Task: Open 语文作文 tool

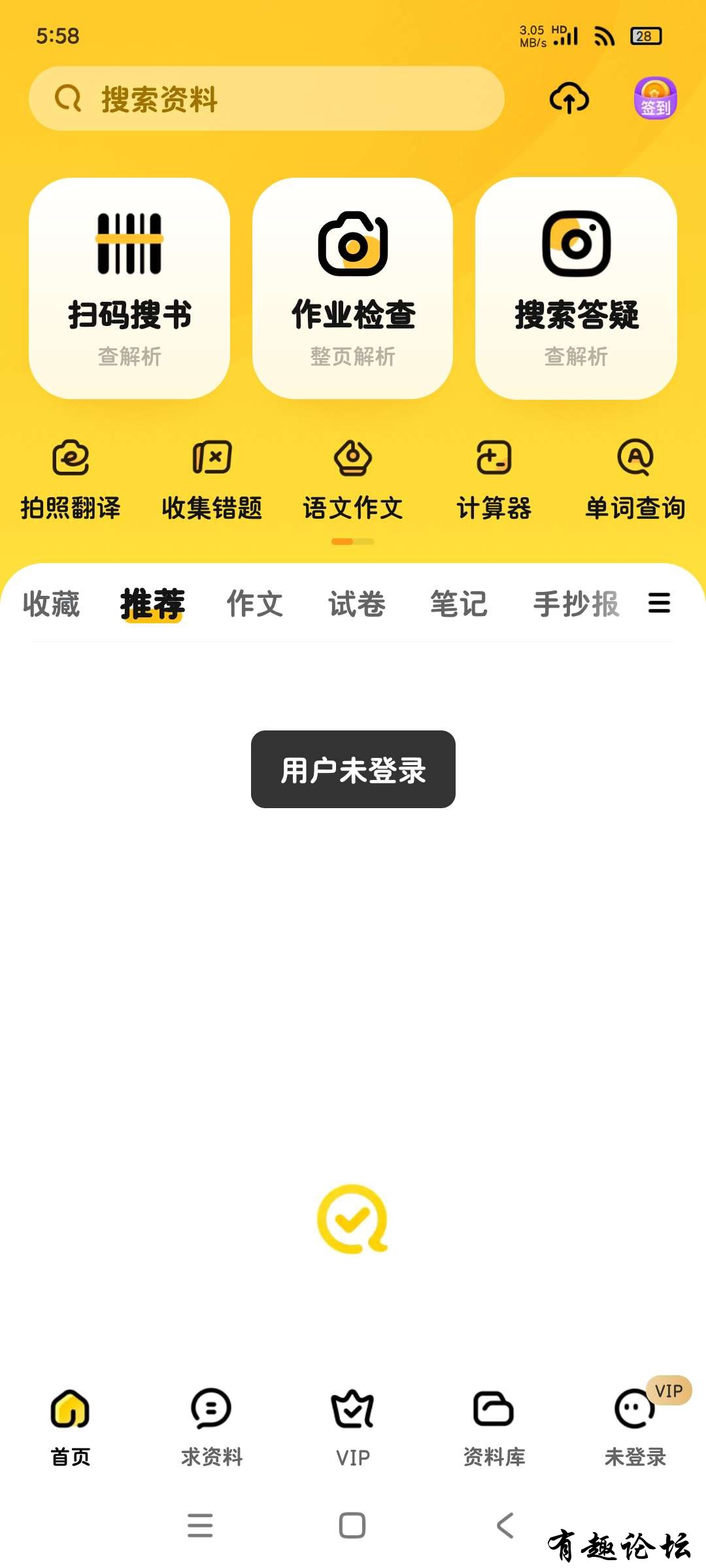Action: 353,479
